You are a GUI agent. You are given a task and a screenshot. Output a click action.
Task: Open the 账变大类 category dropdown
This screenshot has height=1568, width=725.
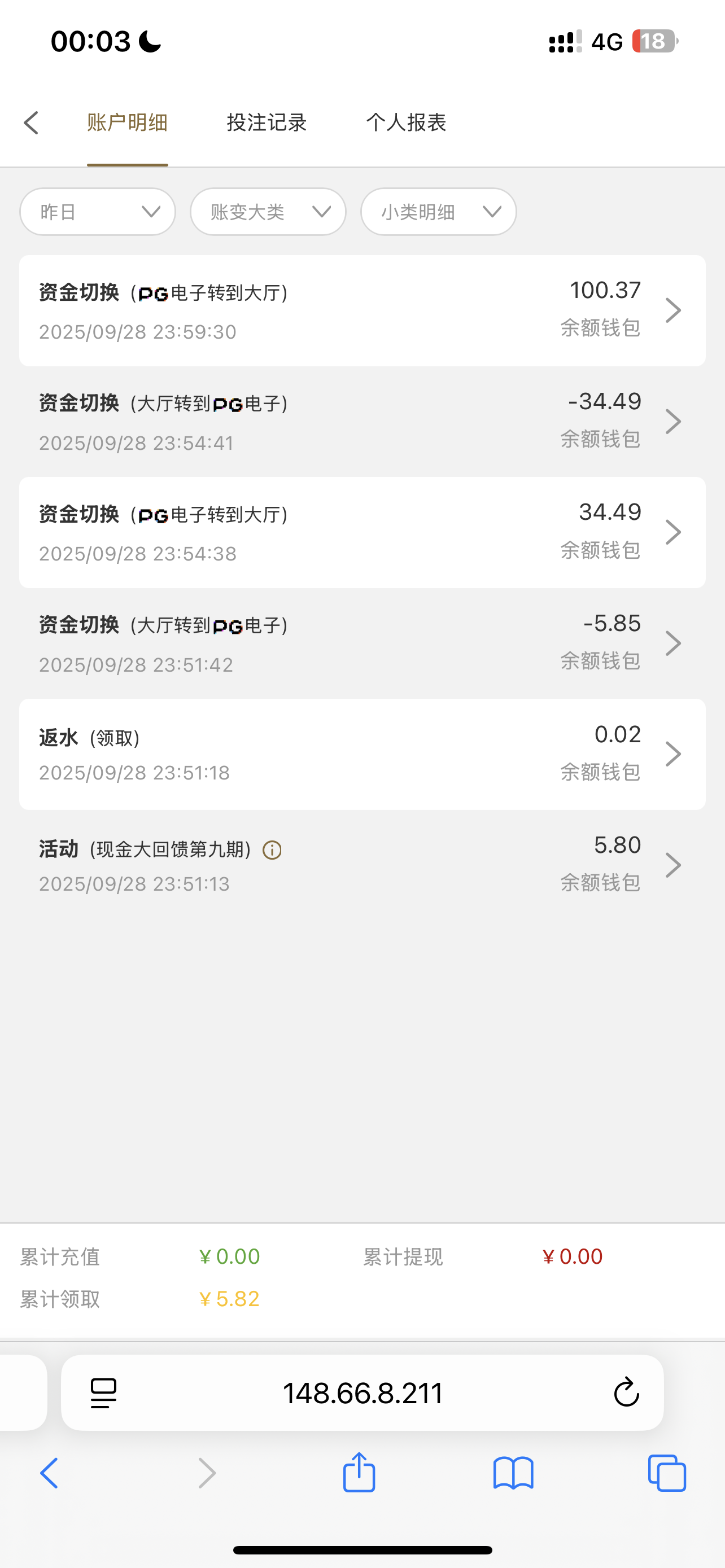point(268,212)
